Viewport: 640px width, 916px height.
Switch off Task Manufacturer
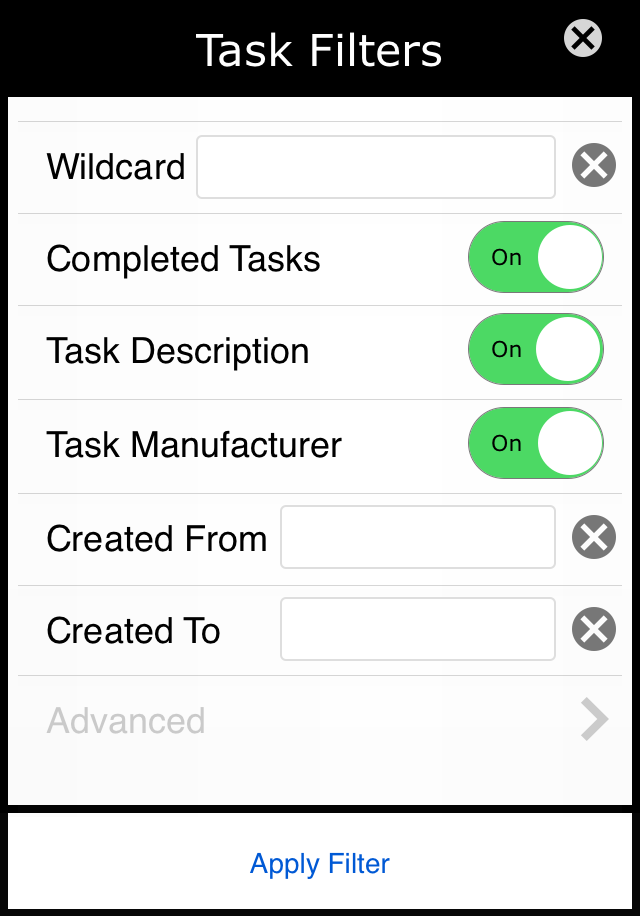535,443
